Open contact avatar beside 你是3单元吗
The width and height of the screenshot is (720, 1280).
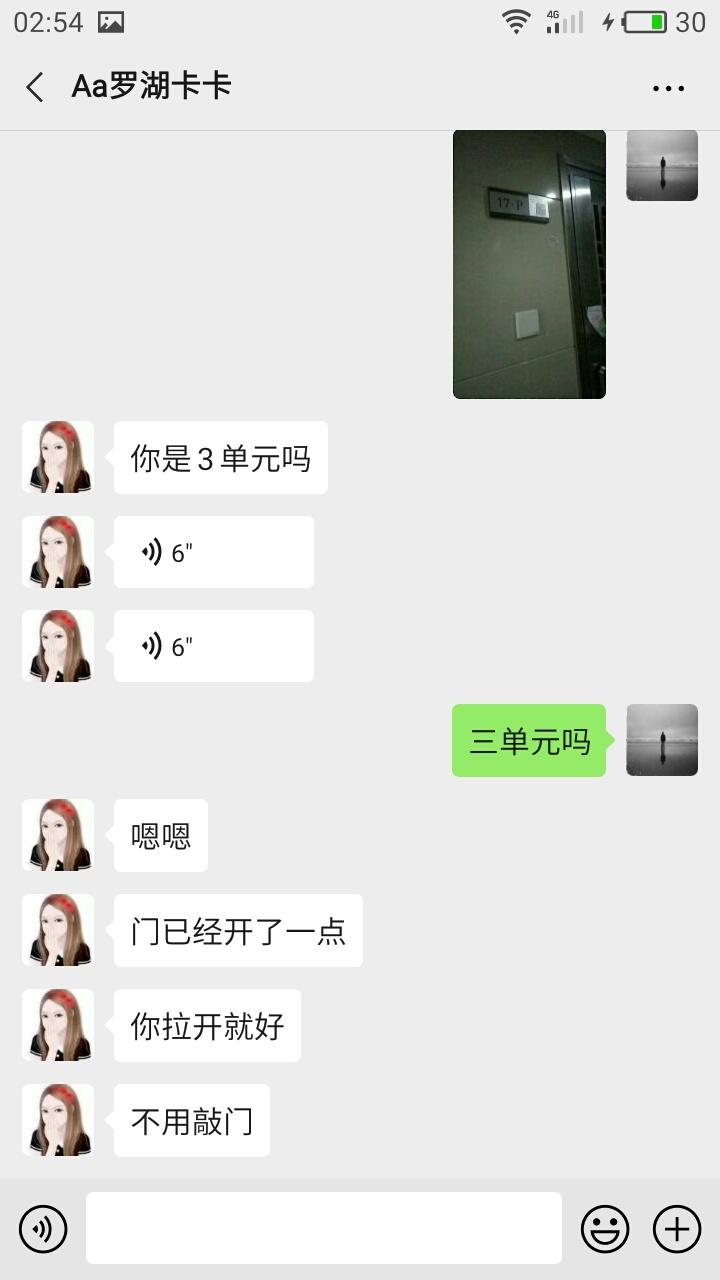click(58, 457)
